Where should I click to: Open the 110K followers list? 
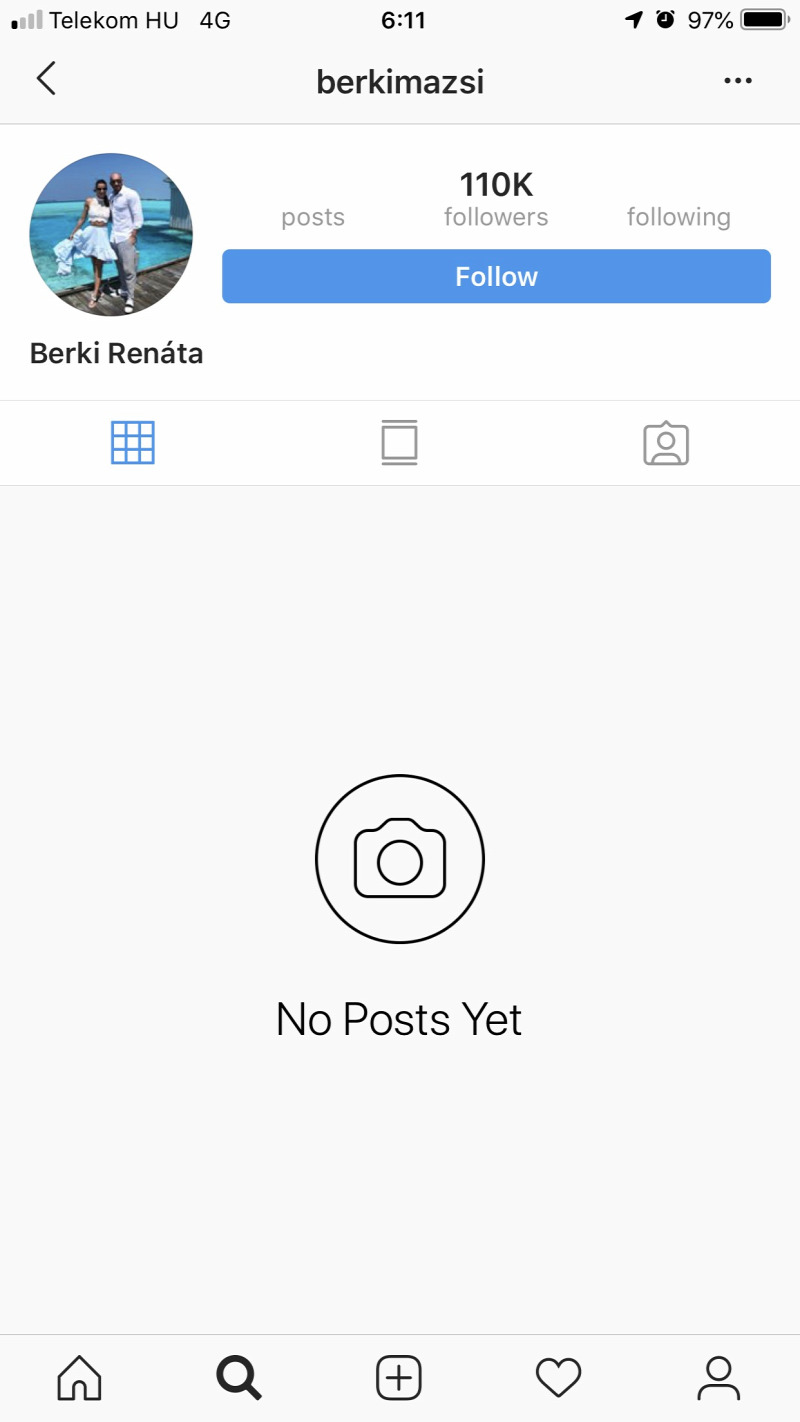(x=496, y=200)
